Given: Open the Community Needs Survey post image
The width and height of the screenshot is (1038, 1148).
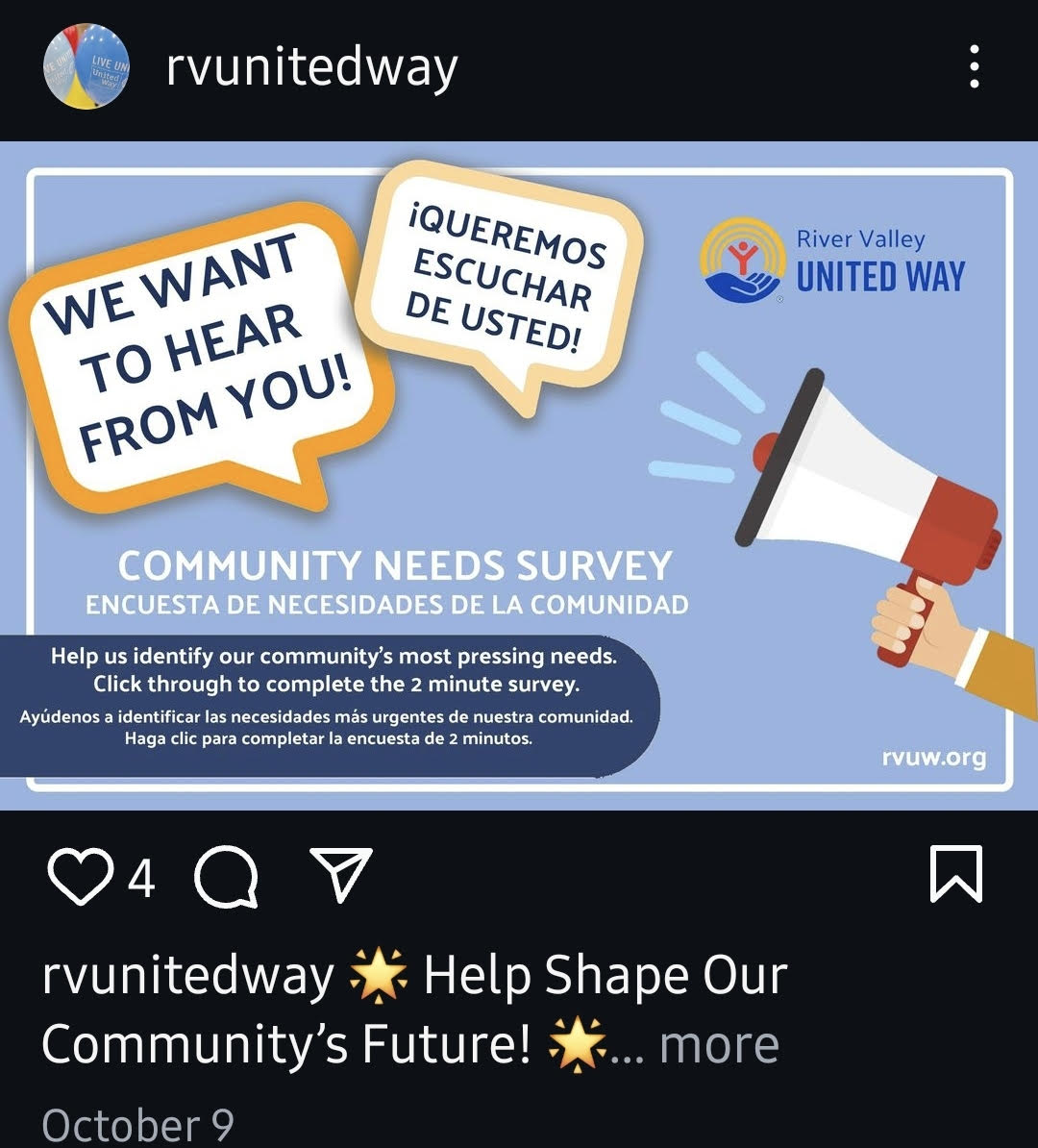Looking at the screenshot, I should point(519,476).
